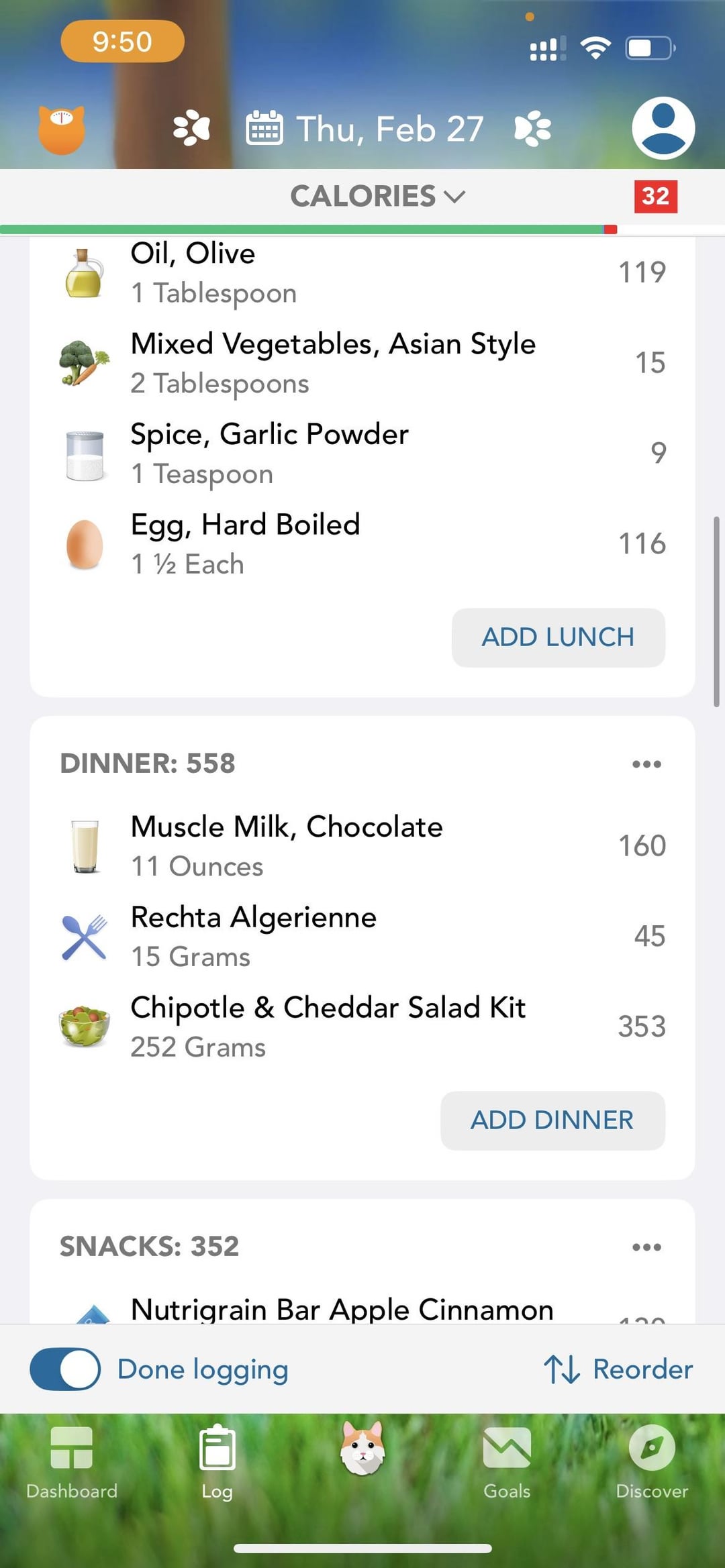Go to the next day
The width and height of the screenshot is (725, 1568).
533,129
